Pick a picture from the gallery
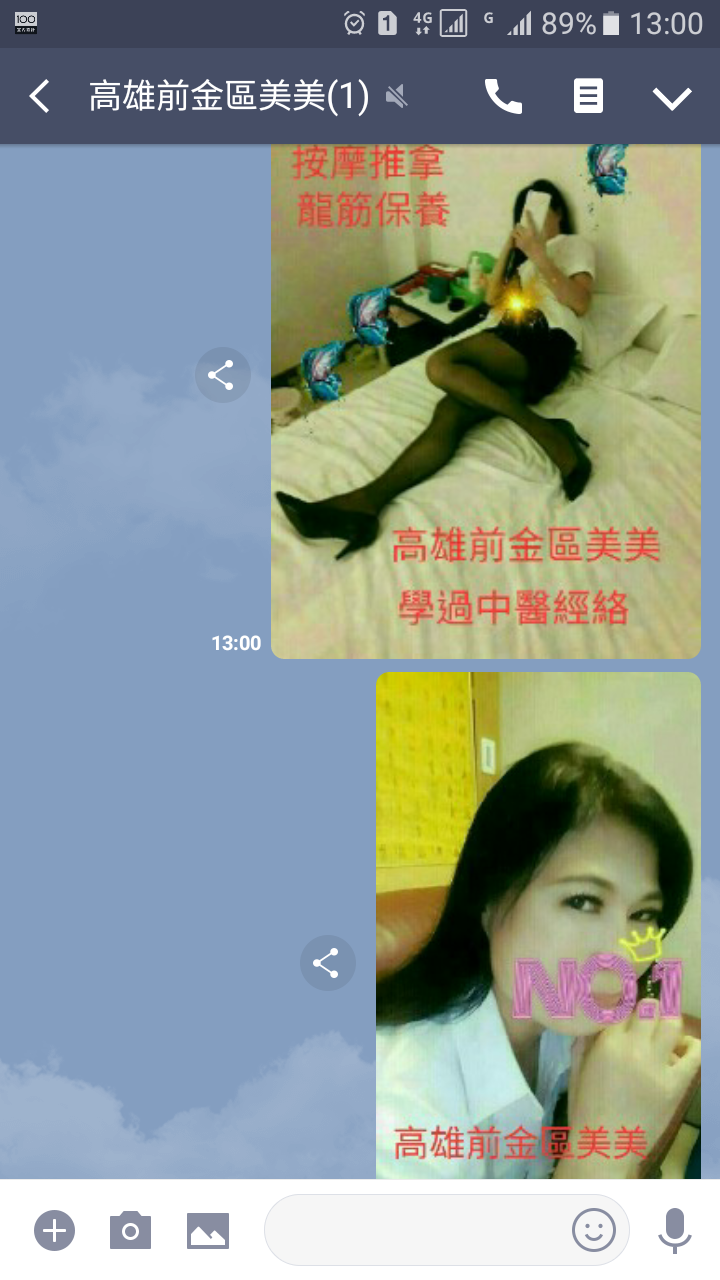The width and height of the screenshot is (720, 1280). pyautogui.click(x=208, y=1230)
